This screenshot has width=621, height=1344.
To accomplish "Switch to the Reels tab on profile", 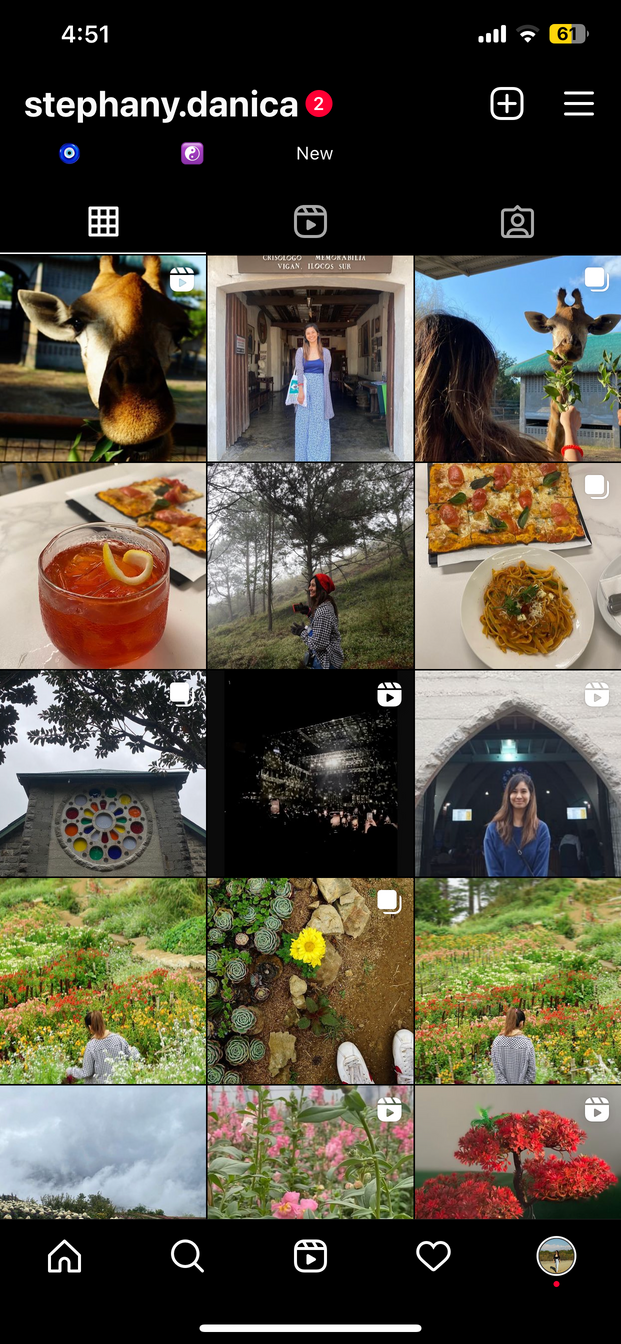I will [x=311, y=222].
